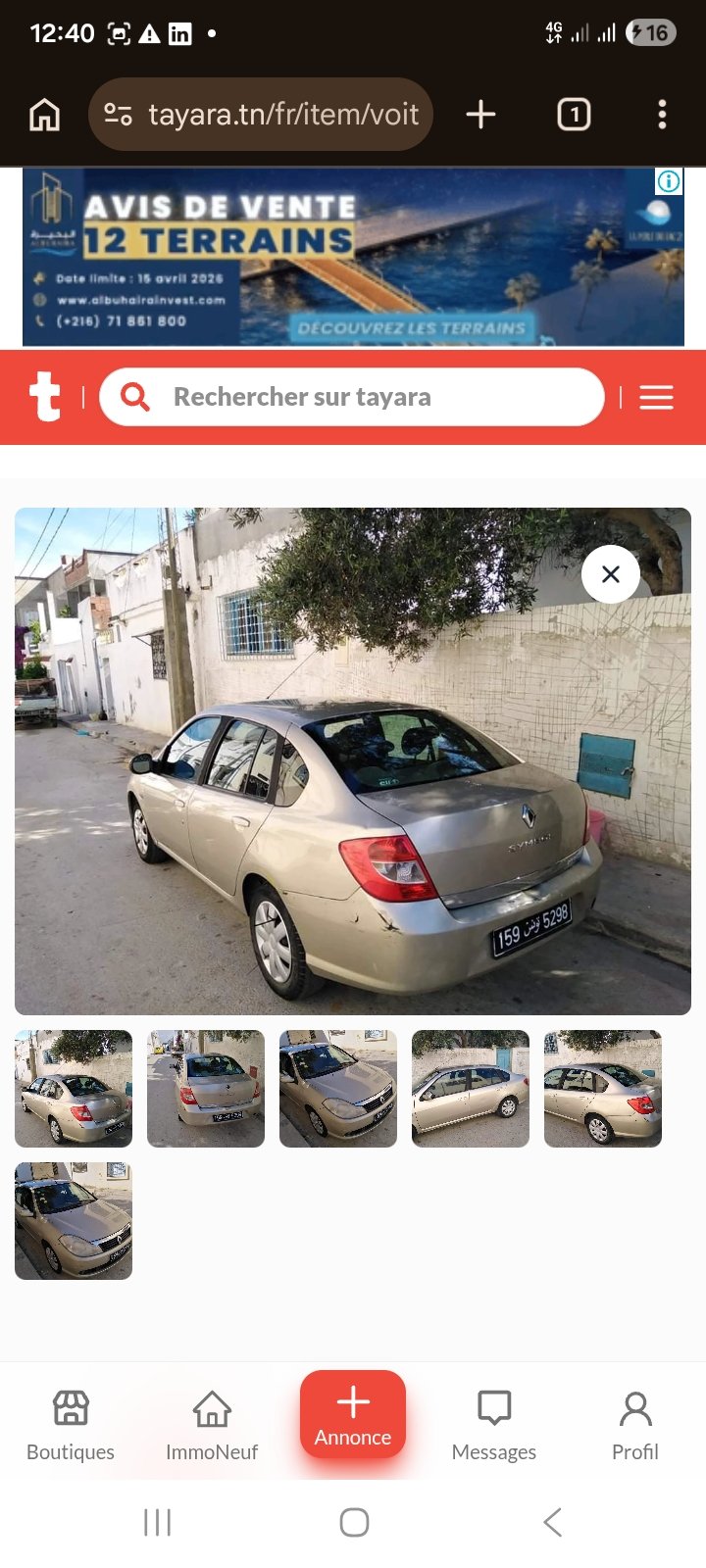Show the open tabs switcher
Screen dimensions: 706x1568
point(574,115)
